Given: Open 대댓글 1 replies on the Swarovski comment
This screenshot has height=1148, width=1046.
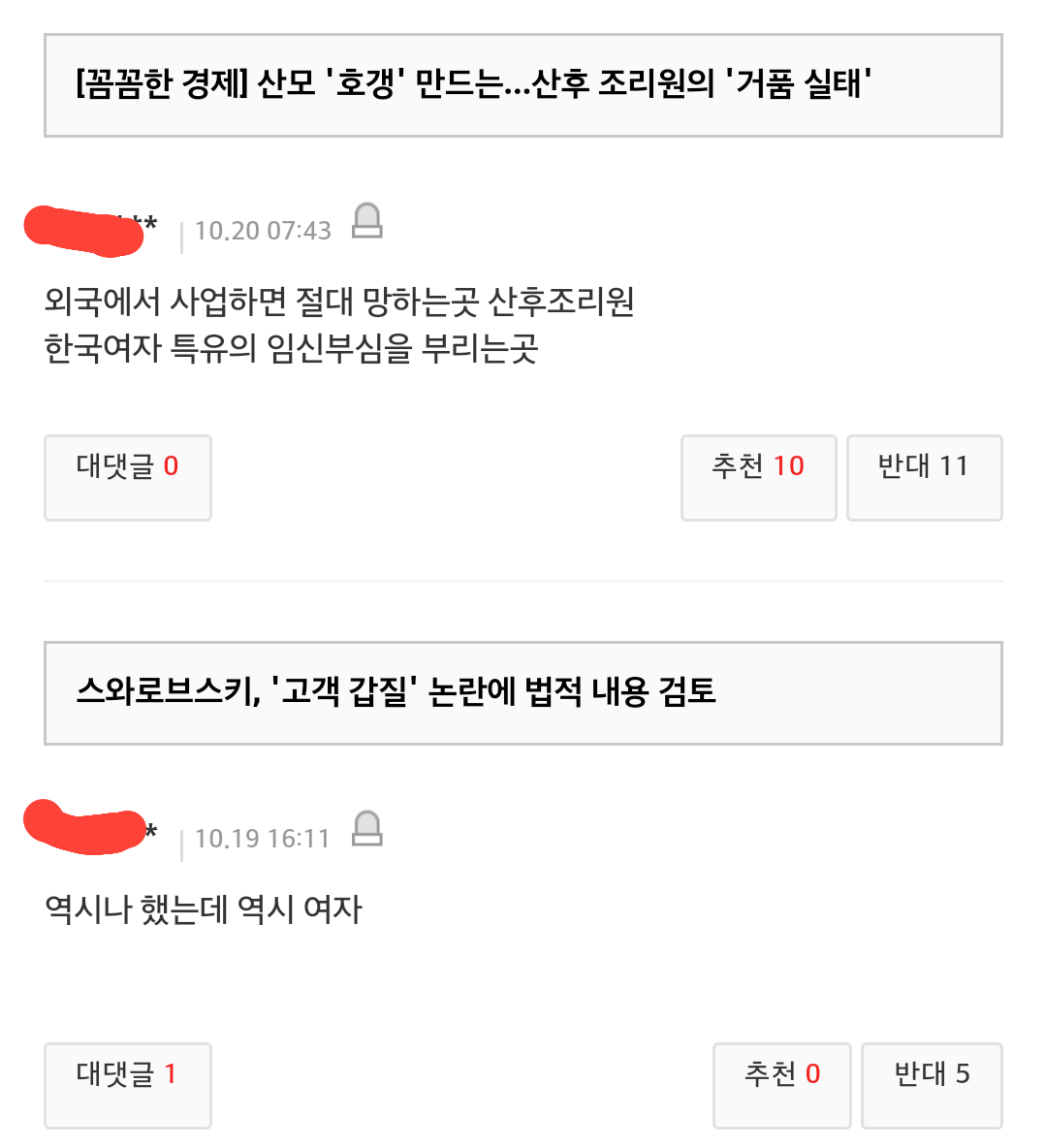Looking at the screenshot, I should click(127, 1085).
